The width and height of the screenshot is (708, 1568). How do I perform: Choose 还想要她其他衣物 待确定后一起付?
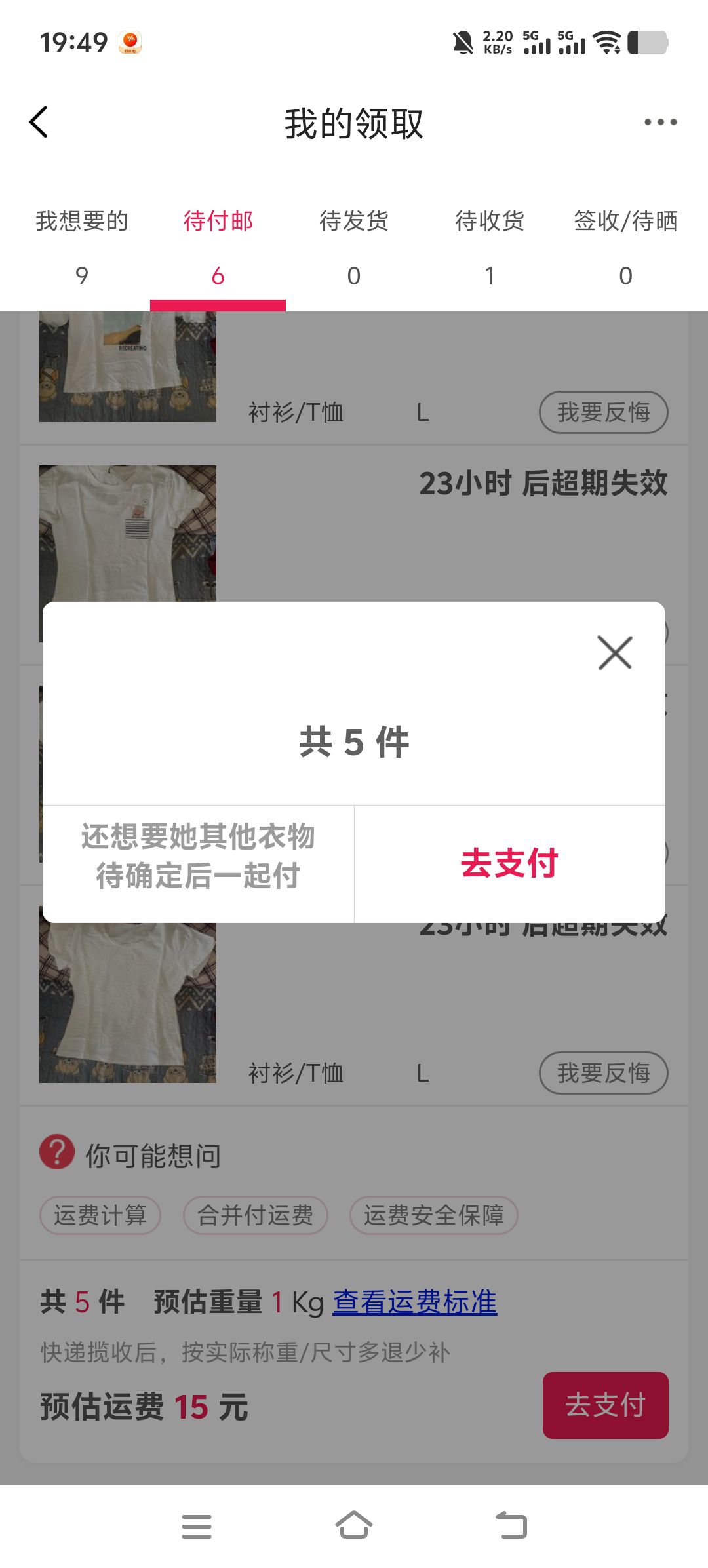(x=198, y=856)
